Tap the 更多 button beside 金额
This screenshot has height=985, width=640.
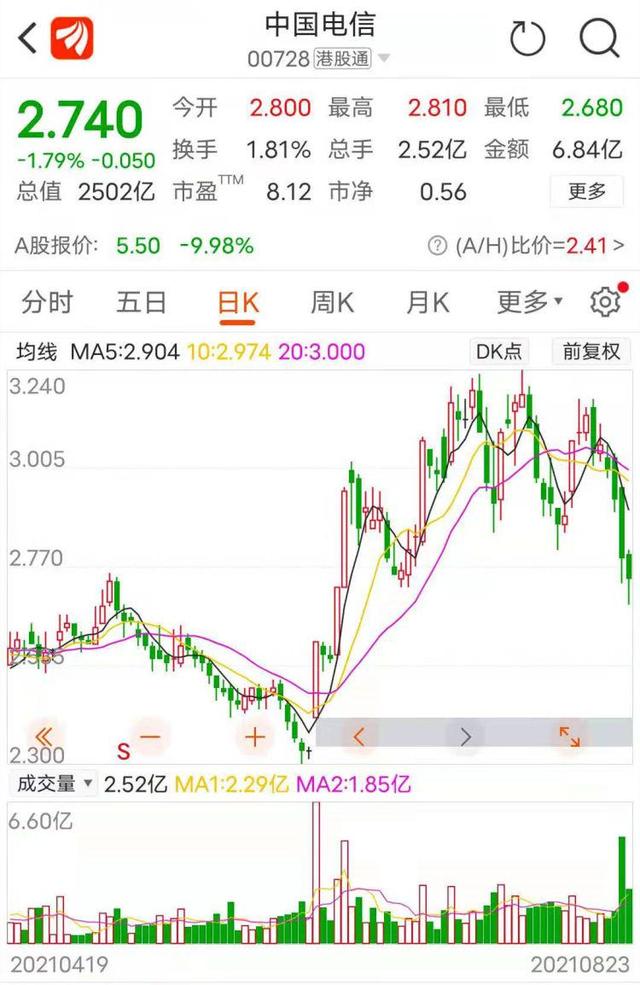click(587, 191)
